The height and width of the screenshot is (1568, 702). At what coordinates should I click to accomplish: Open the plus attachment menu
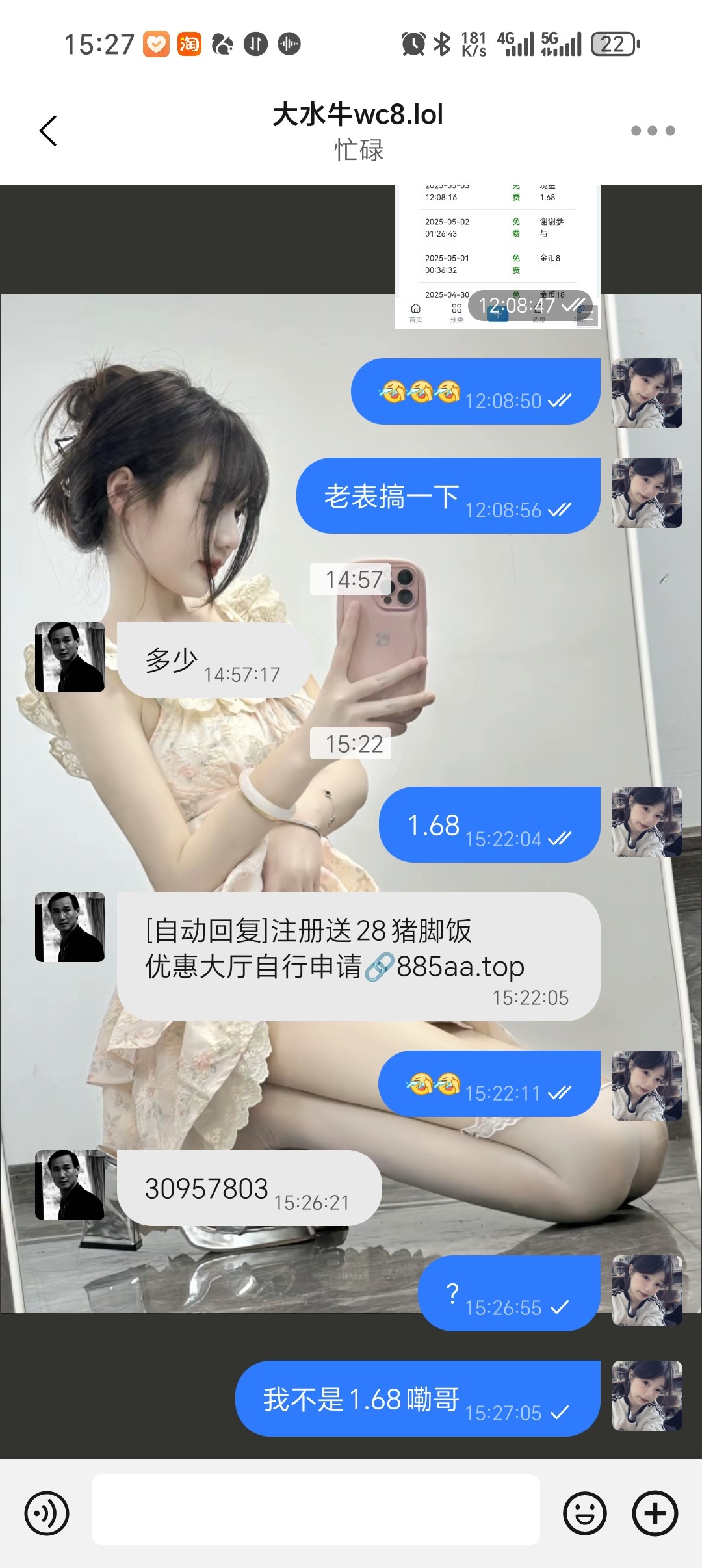pos(655,1513)
